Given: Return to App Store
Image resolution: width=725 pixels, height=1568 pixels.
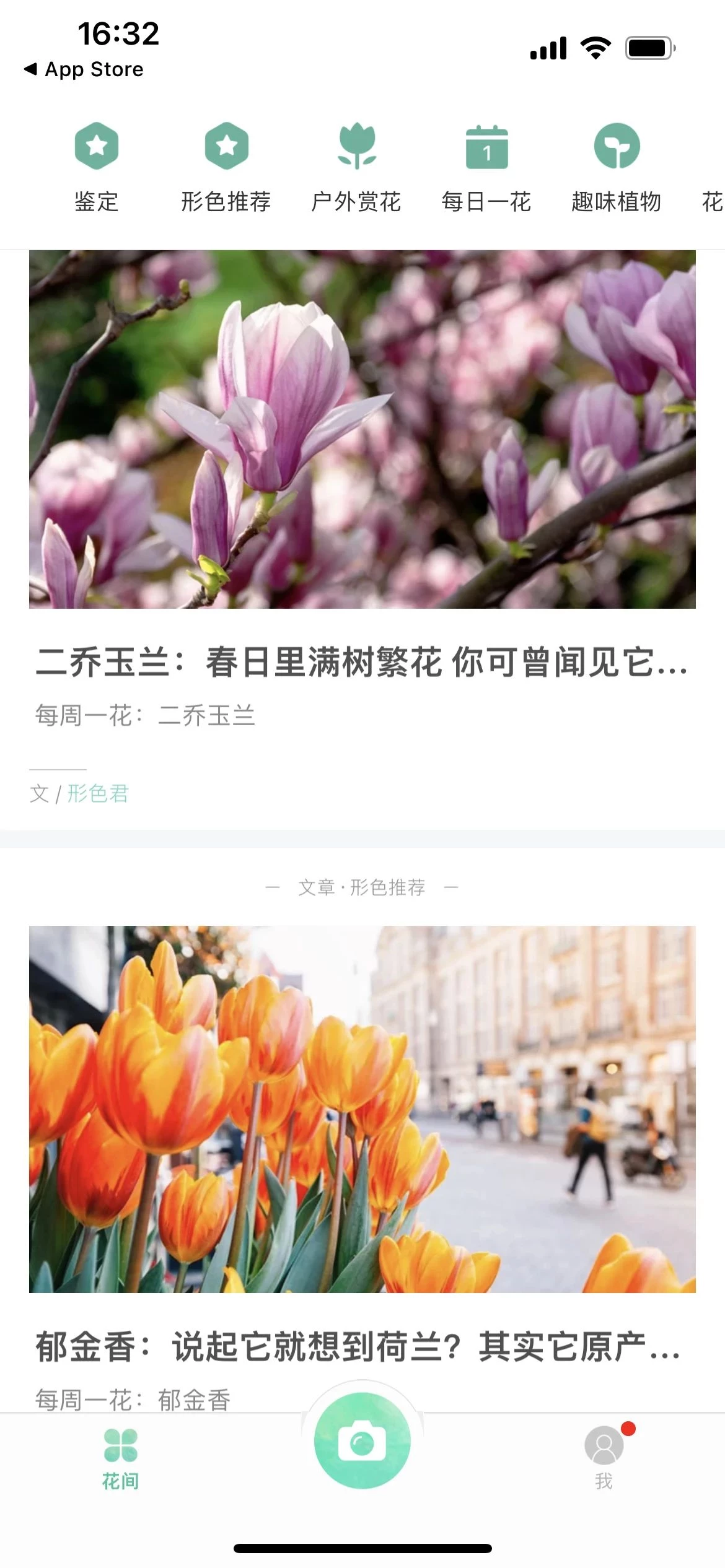Looking at the screenshot, I should (x=84, y=69).
